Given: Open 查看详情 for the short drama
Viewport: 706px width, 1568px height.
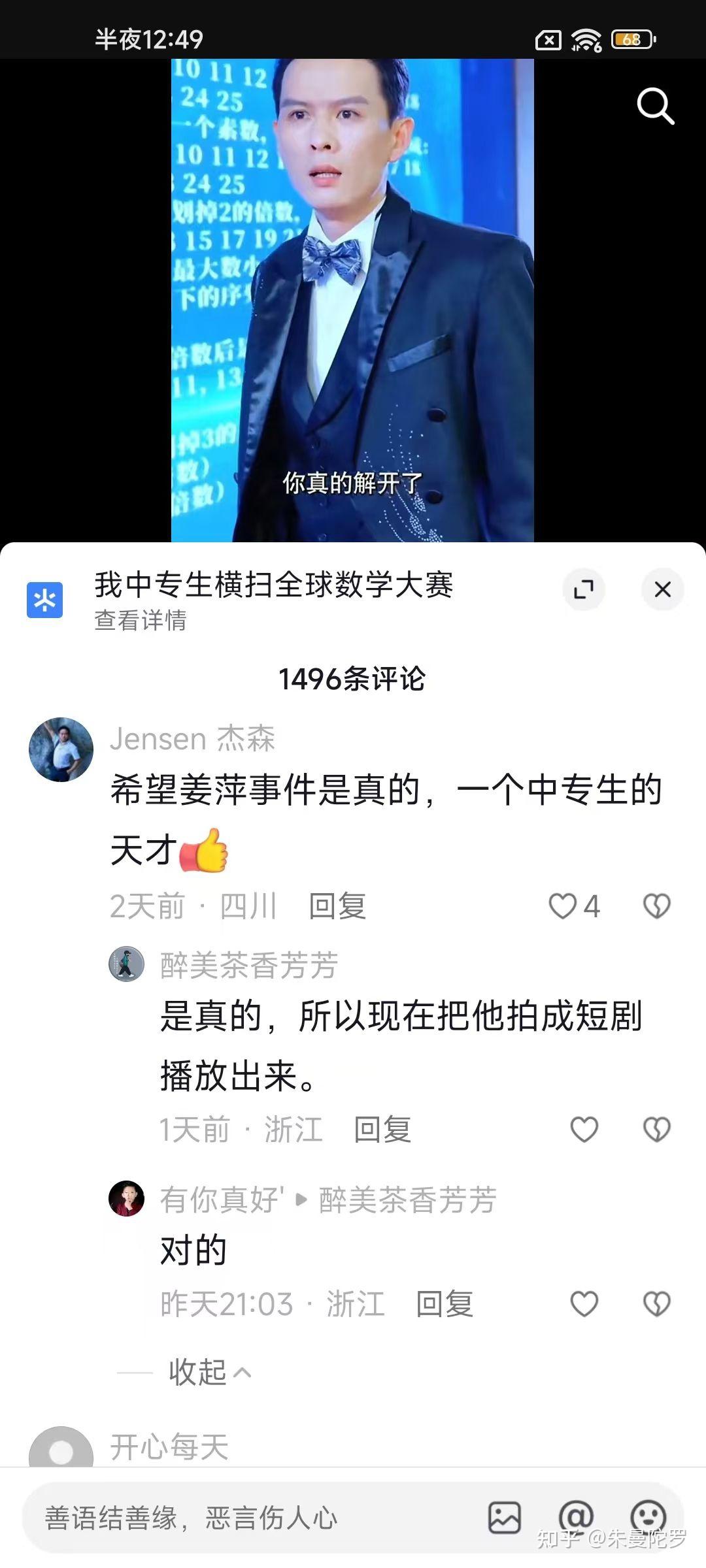Looking at the screenshot, I should pyautogui.click(x=141, y=621).
